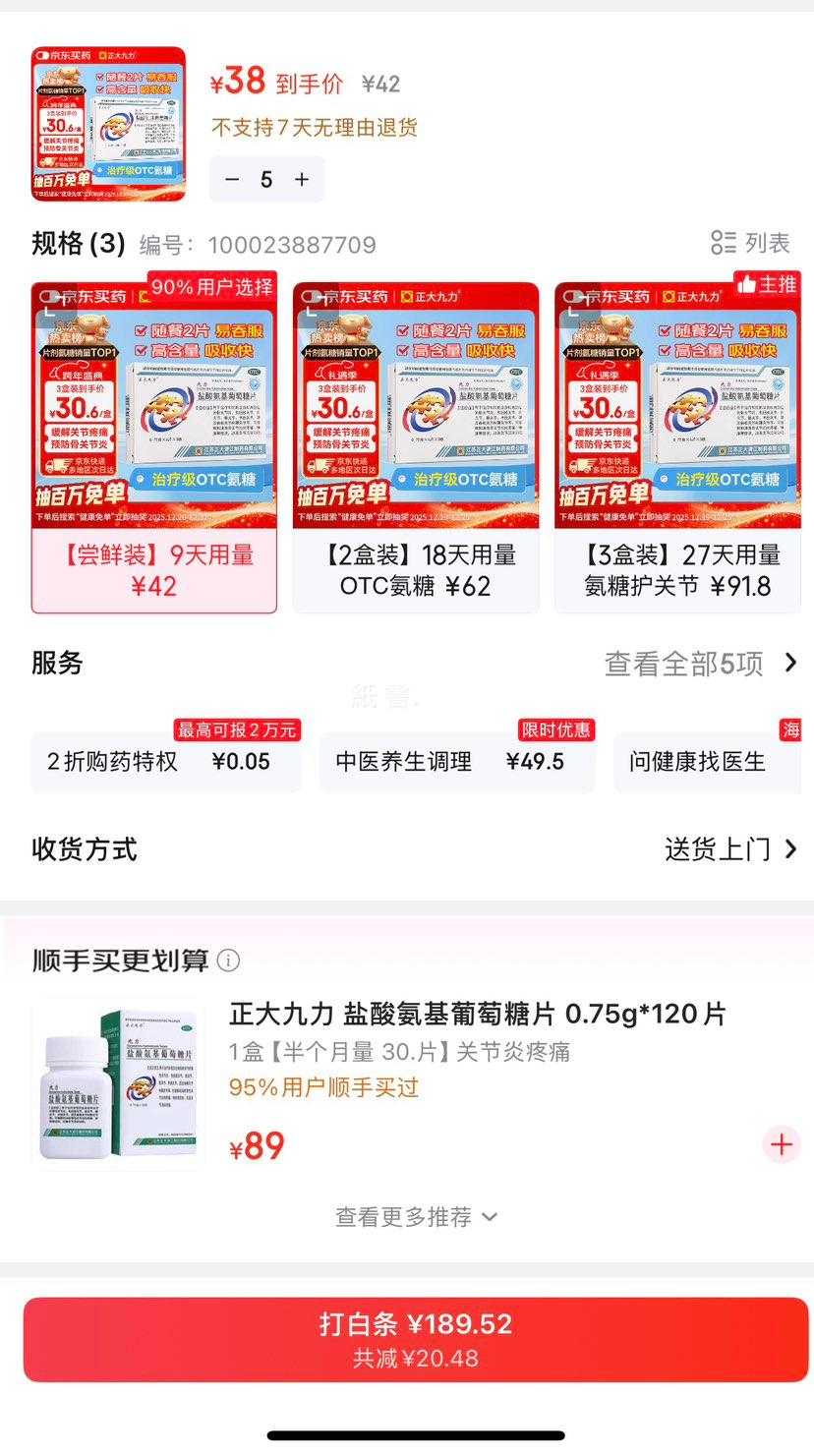Expand 查看更多推荐 recommendations
Viewport: 814px width, 1456px height.
point(407,1217)
